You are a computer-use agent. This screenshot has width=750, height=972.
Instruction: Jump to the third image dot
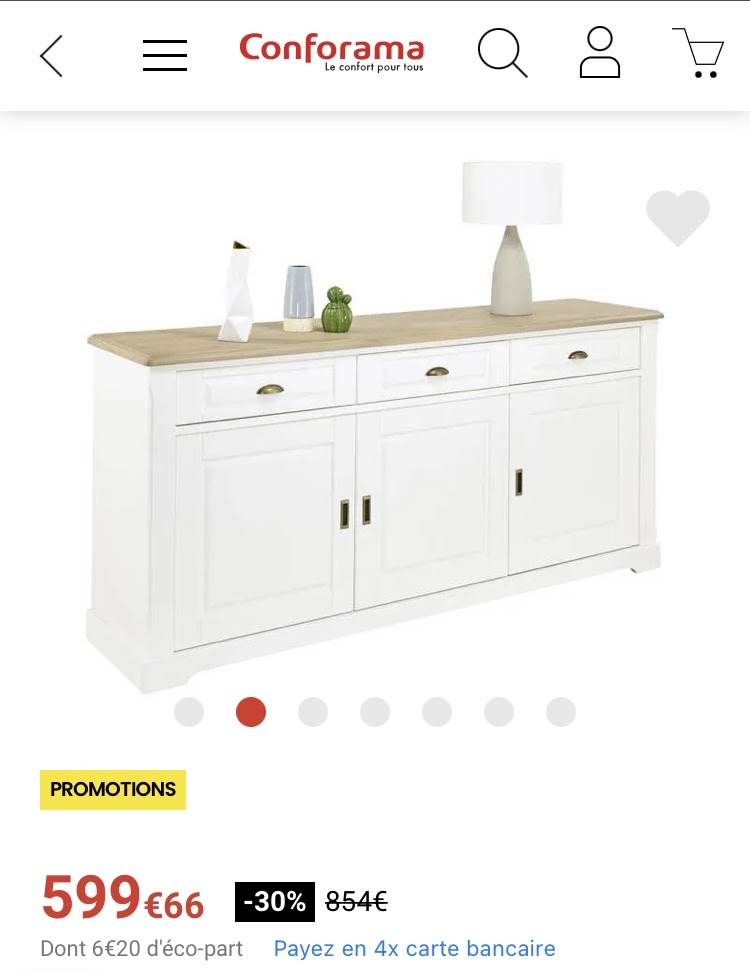tap(313, 712)
